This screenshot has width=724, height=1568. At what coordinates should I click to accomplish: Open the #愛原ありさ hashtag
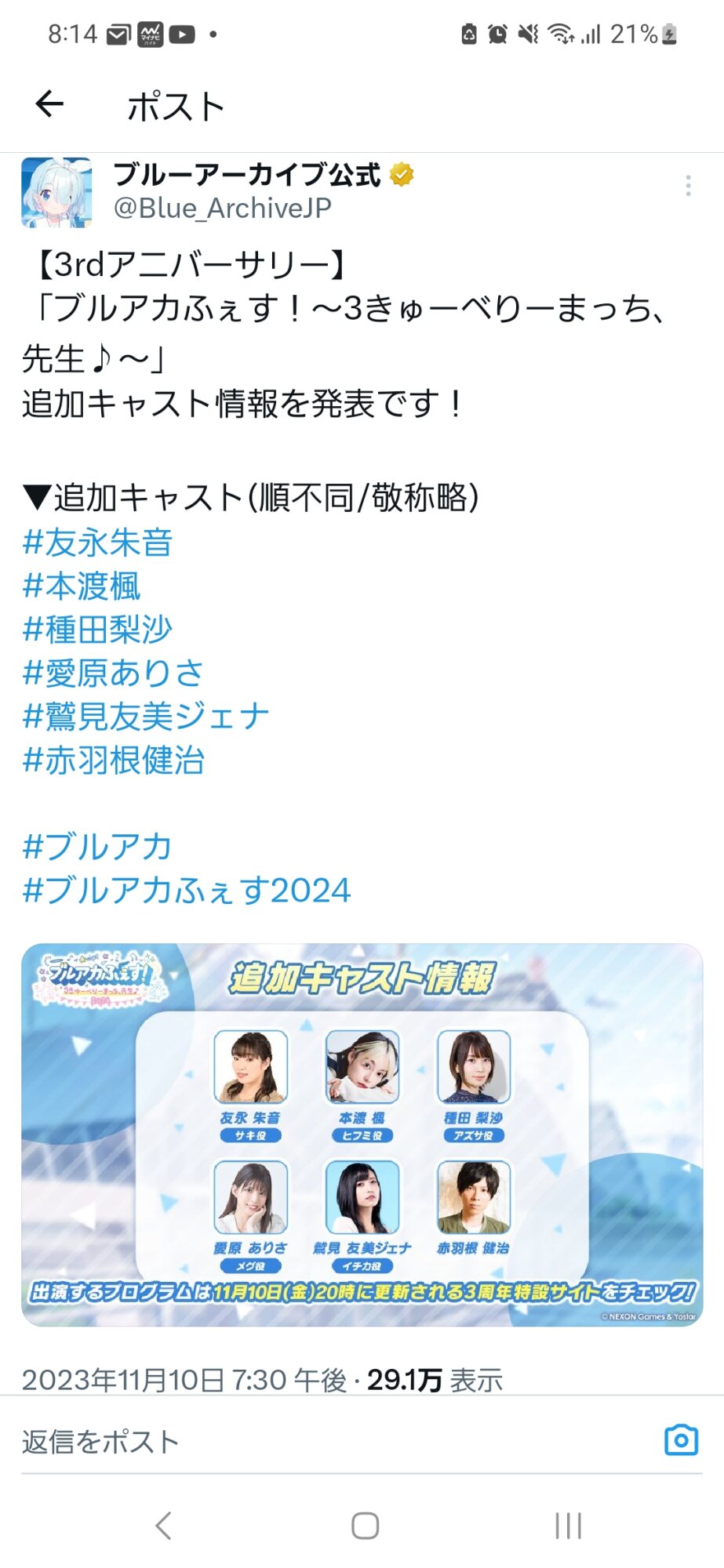click(x=114, y=673)
